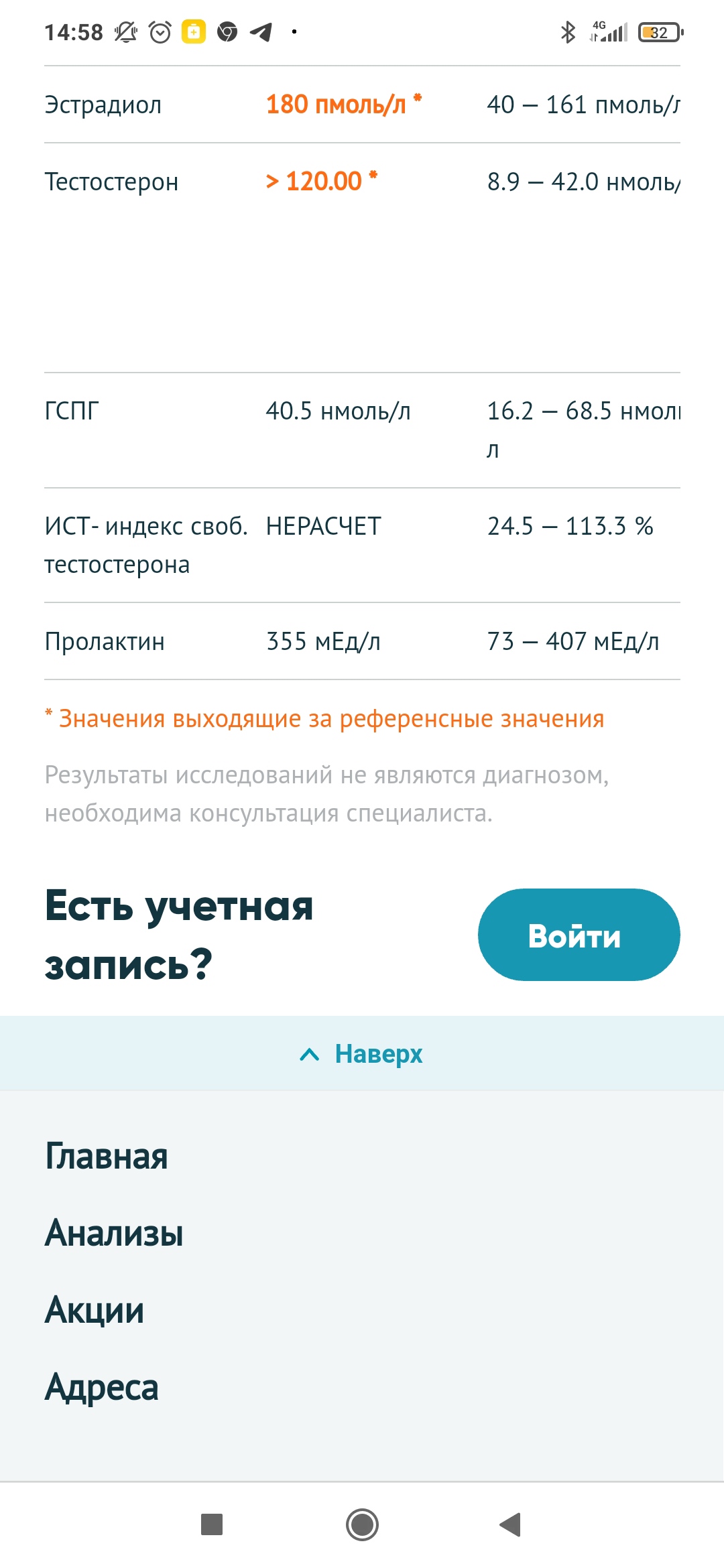Tap the Войти login button
This screenshot has height=1568, width=724.
[x=579, y=935]
